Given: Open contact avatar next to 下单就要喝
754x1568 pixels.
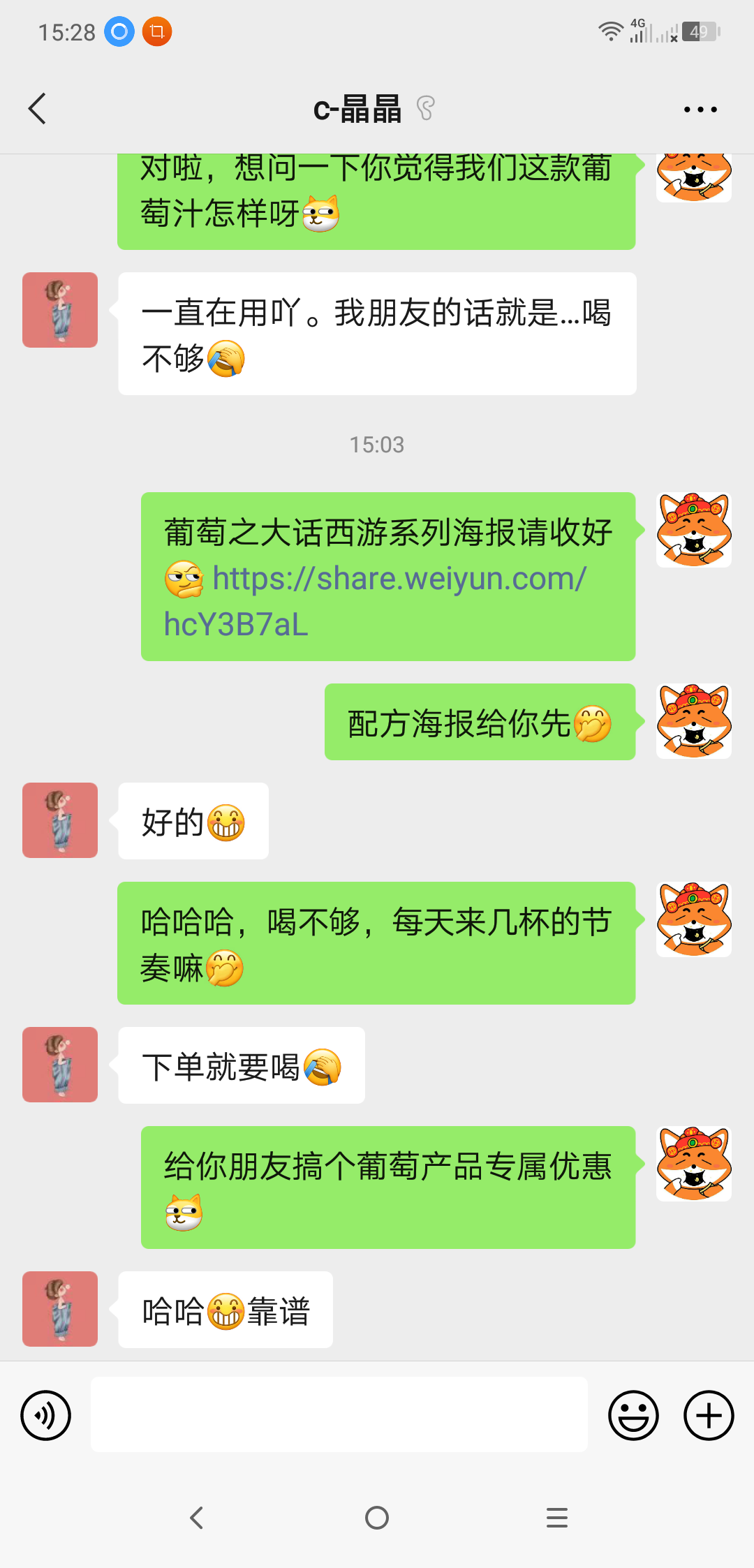Looking at the screenshot, I should point(60,1065).
